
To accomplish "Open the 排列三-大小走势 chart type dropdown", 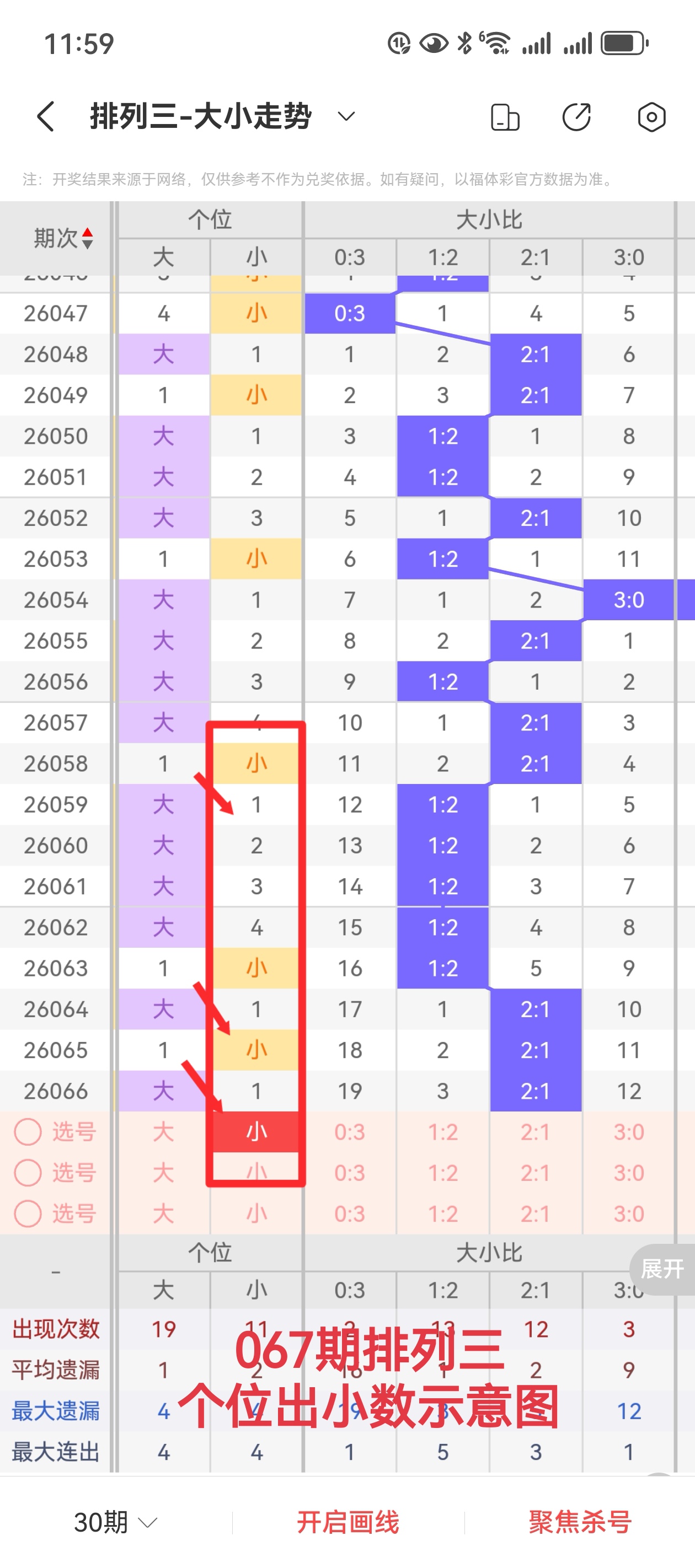I will click(346, 116).
